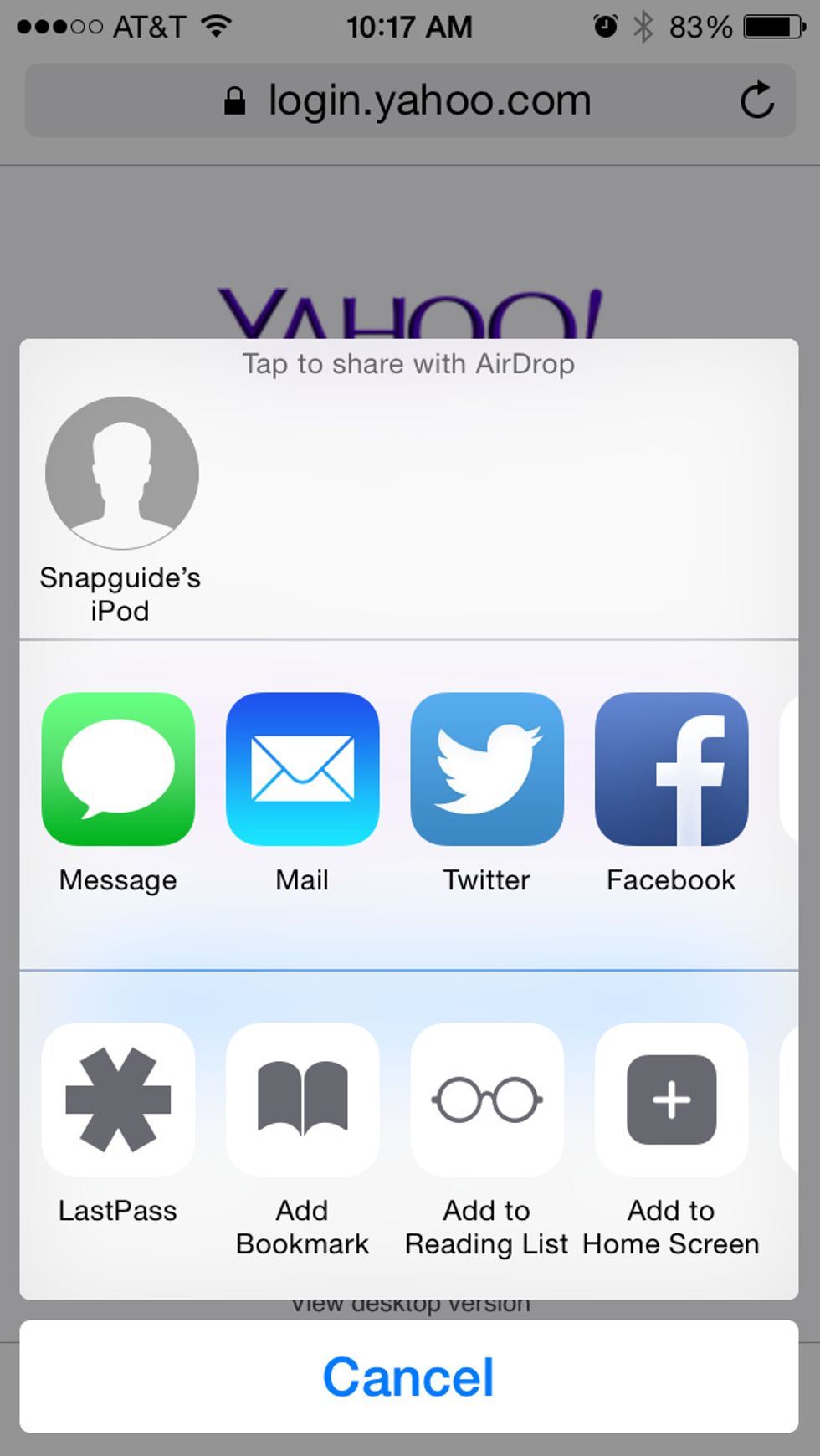820x1456 pixels.
Task: Reload the login.yahoo.com page
Action: (758, 100)
